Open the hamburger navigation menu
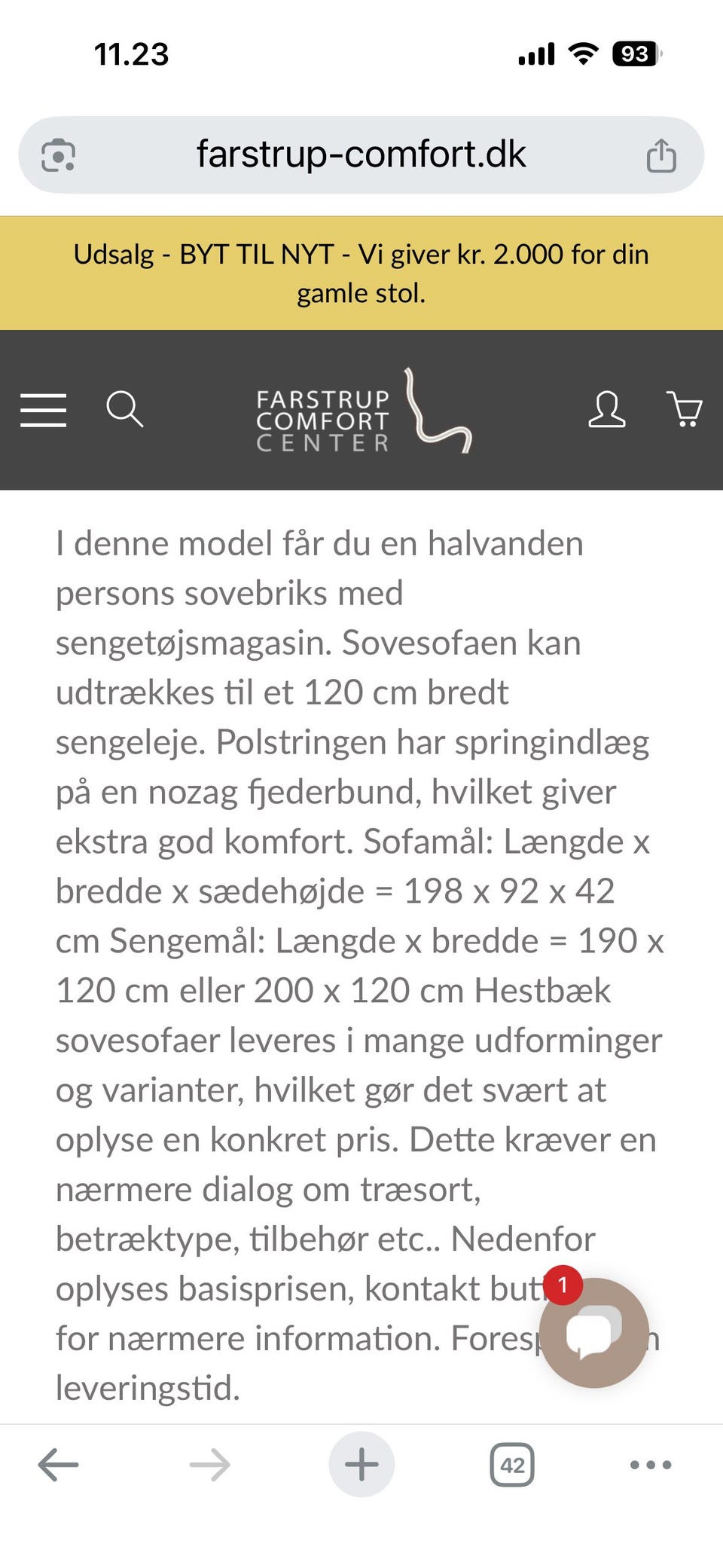This screenshot has height=1568, width=723. pyautogui.click(x=43, y=410)
